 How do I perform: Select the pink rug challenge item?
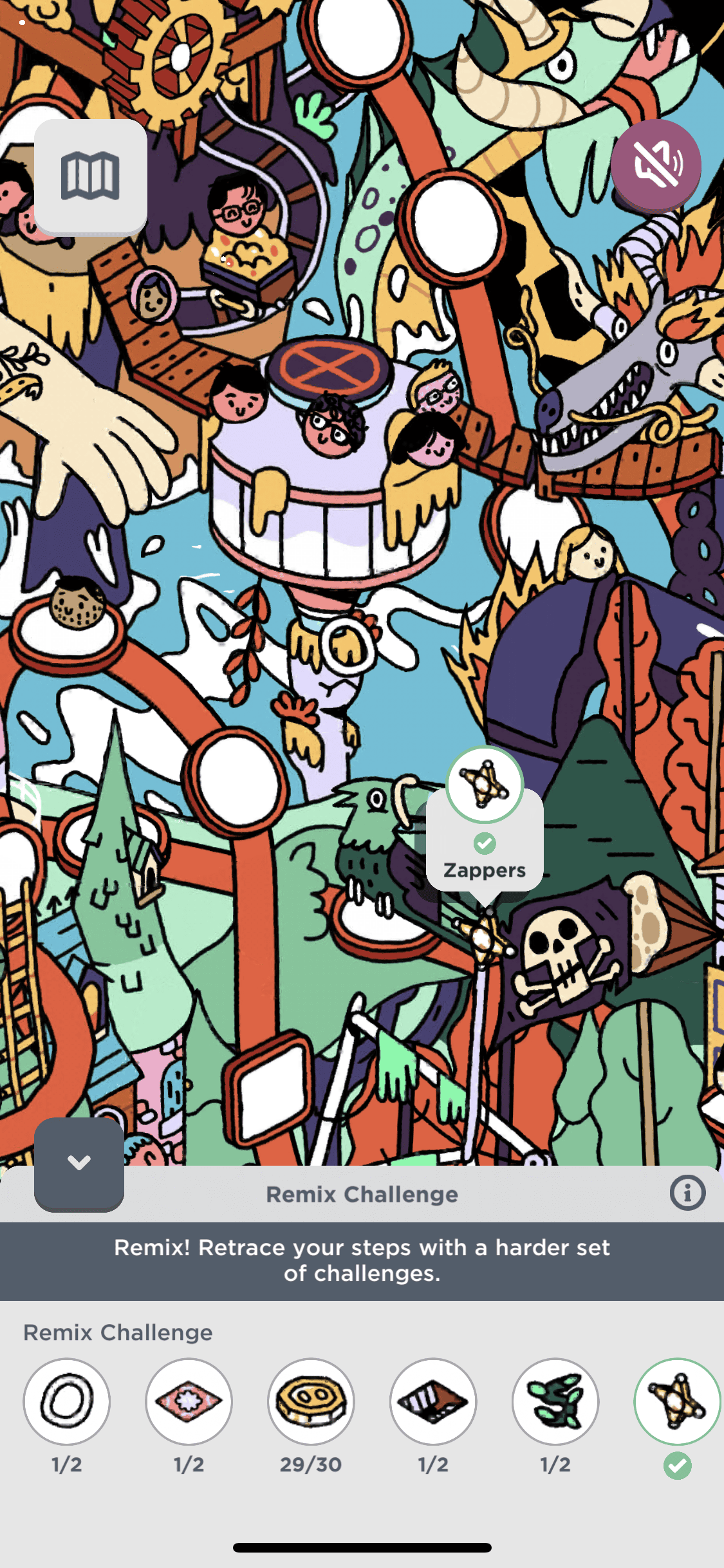(x=189, y=1401)
